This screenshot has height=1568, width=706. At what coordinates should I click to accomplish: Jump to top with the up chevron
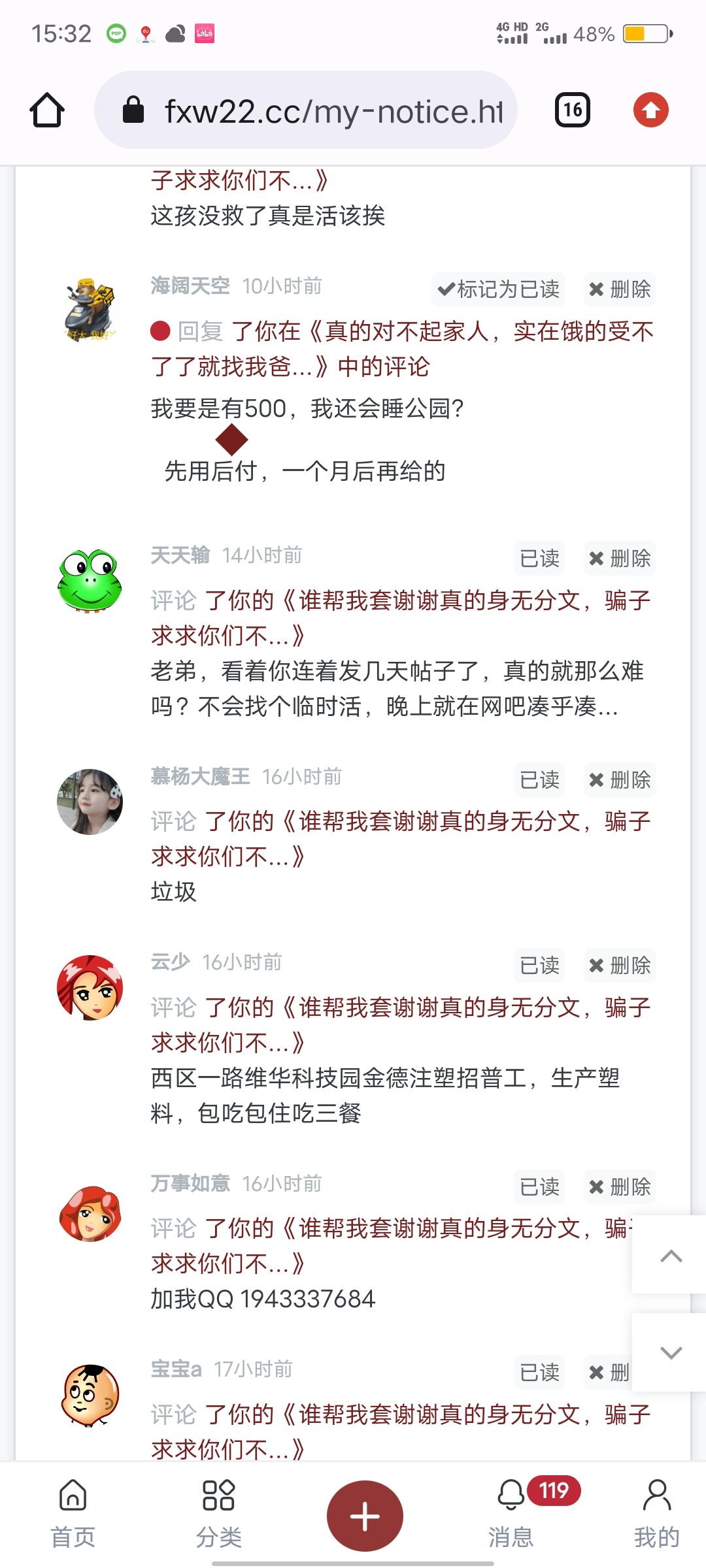click(x=671, y=1256)
